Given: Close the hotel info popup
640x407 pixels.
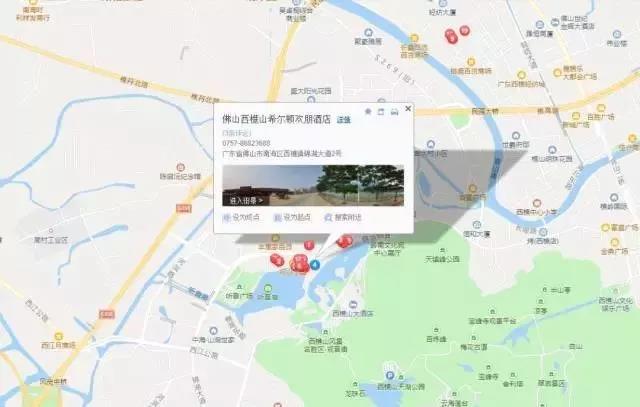Looking at the screenshot, I should [408, 109].
